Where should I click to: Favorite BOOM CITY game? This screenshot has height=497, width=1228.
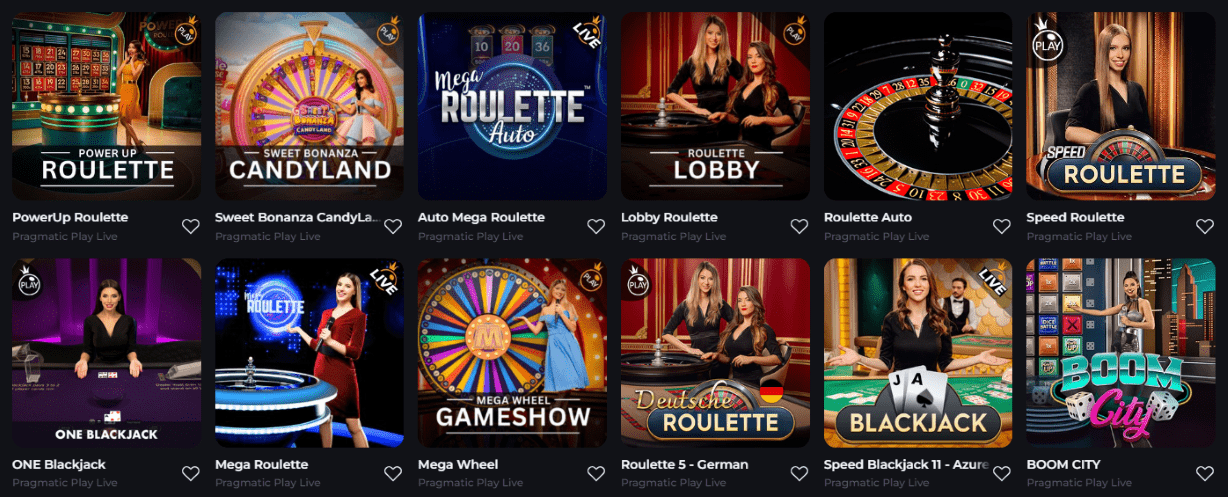coord(1204,474)
